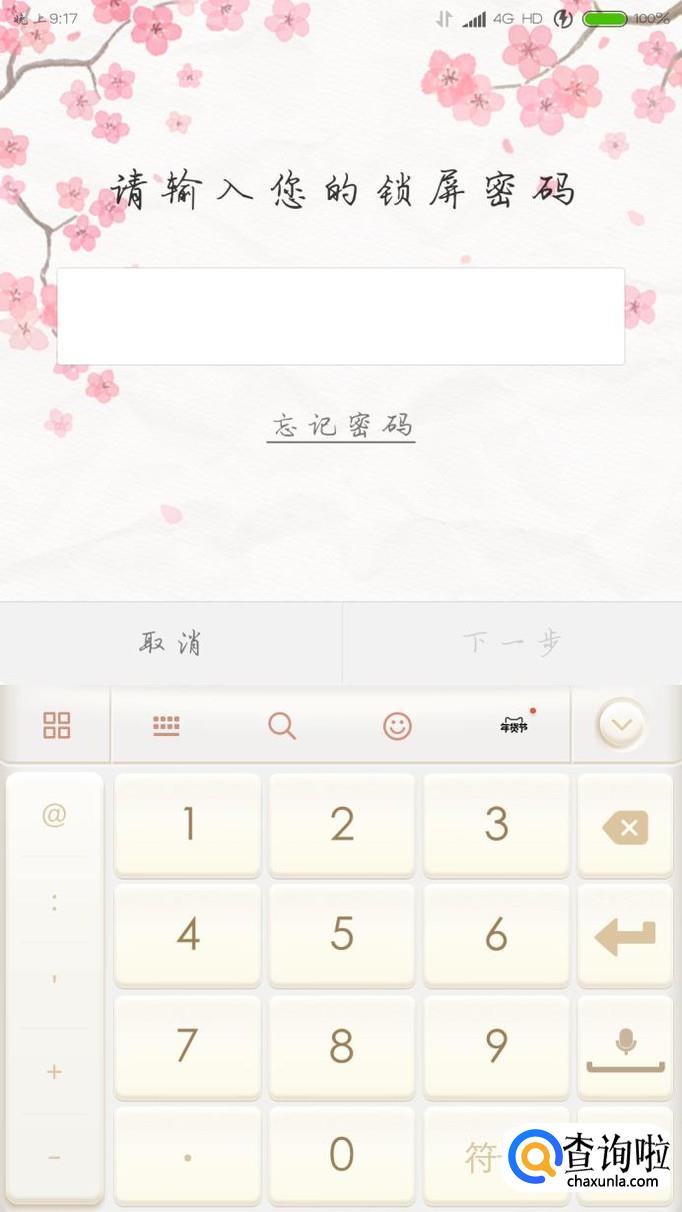Insert the @ symbol key
Screen dimensions: 682x1212
54,816
